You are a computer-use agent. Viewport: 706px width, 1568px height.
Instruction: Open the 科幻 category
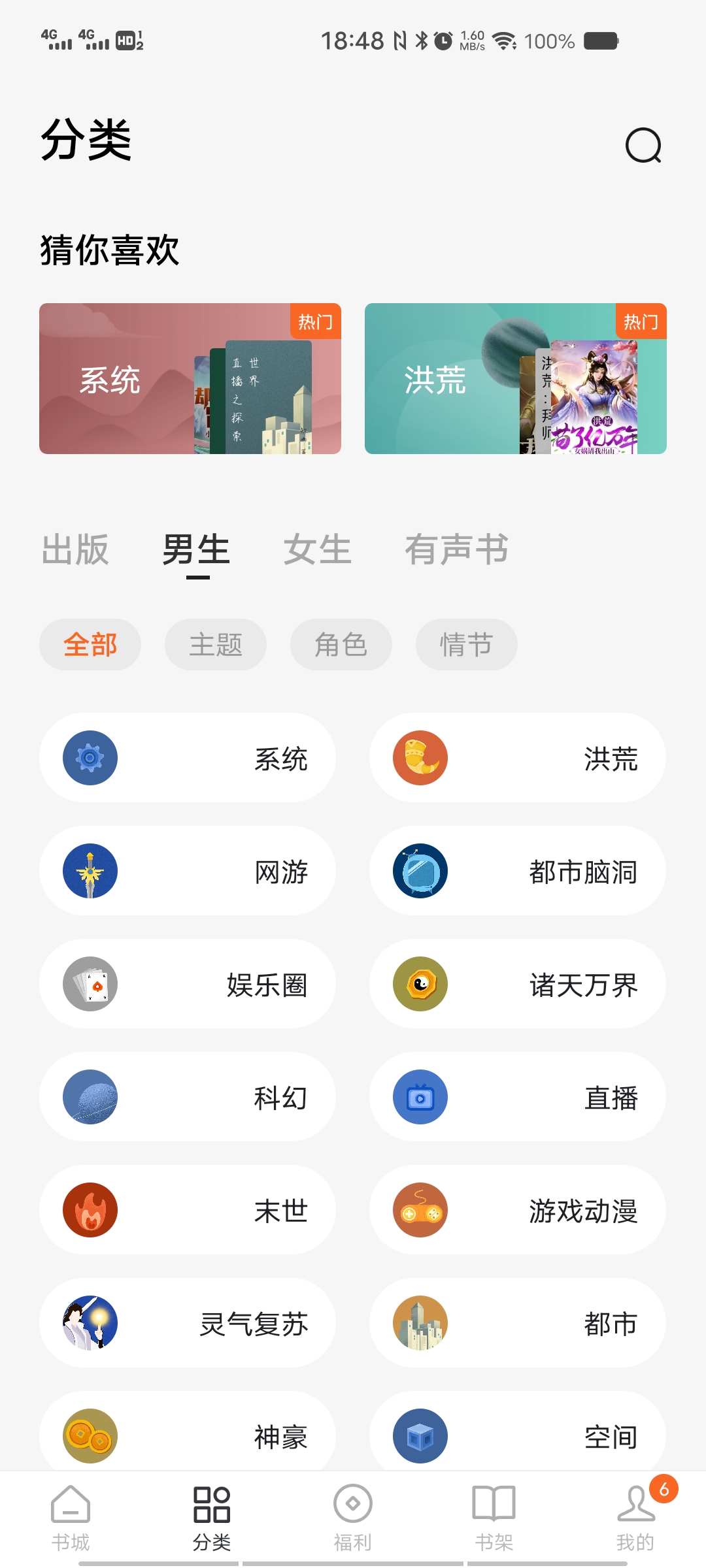(188, 1097)
